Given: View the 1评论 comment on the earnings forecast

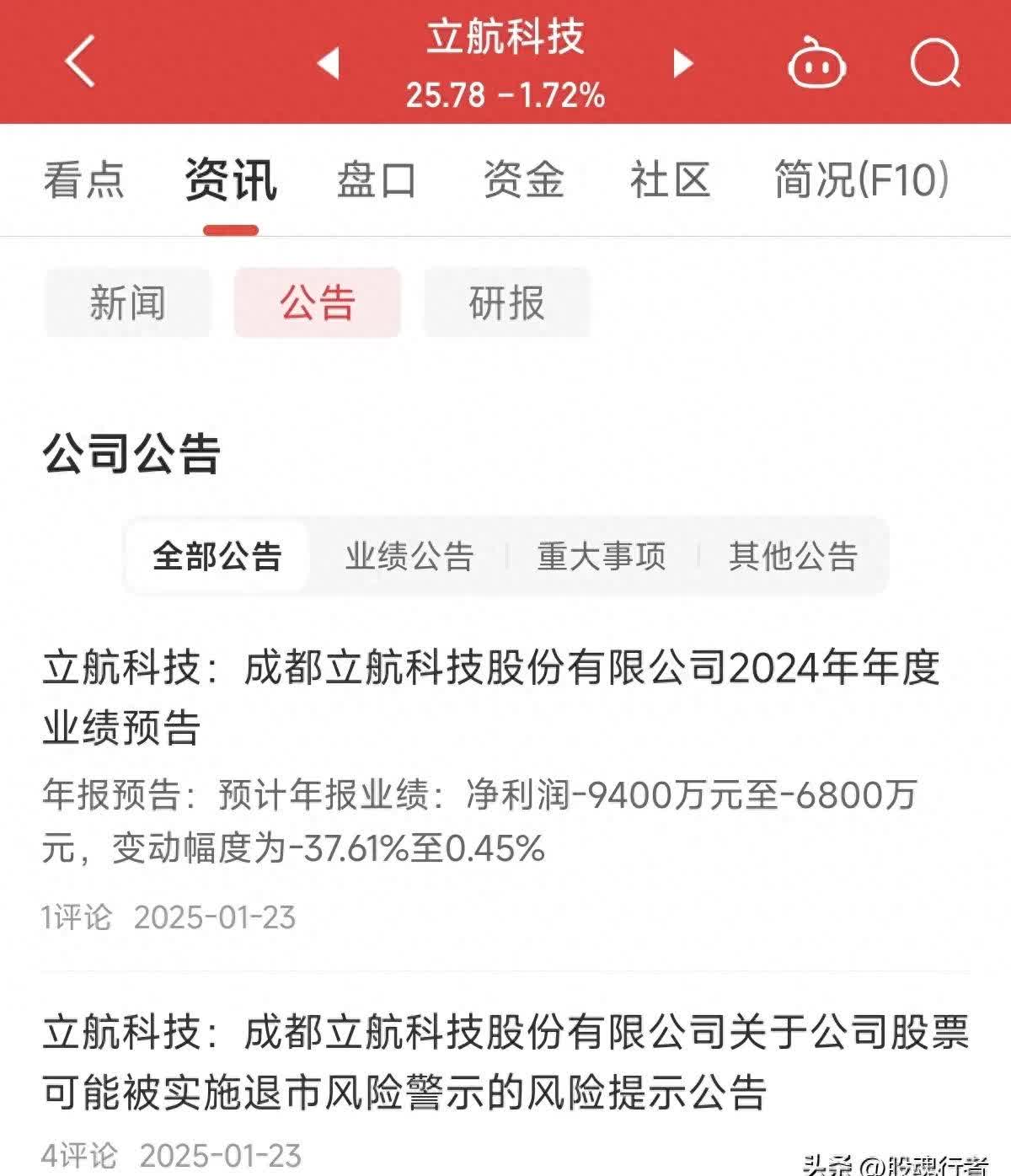Looking at the screenshot, I should [78, 915].
